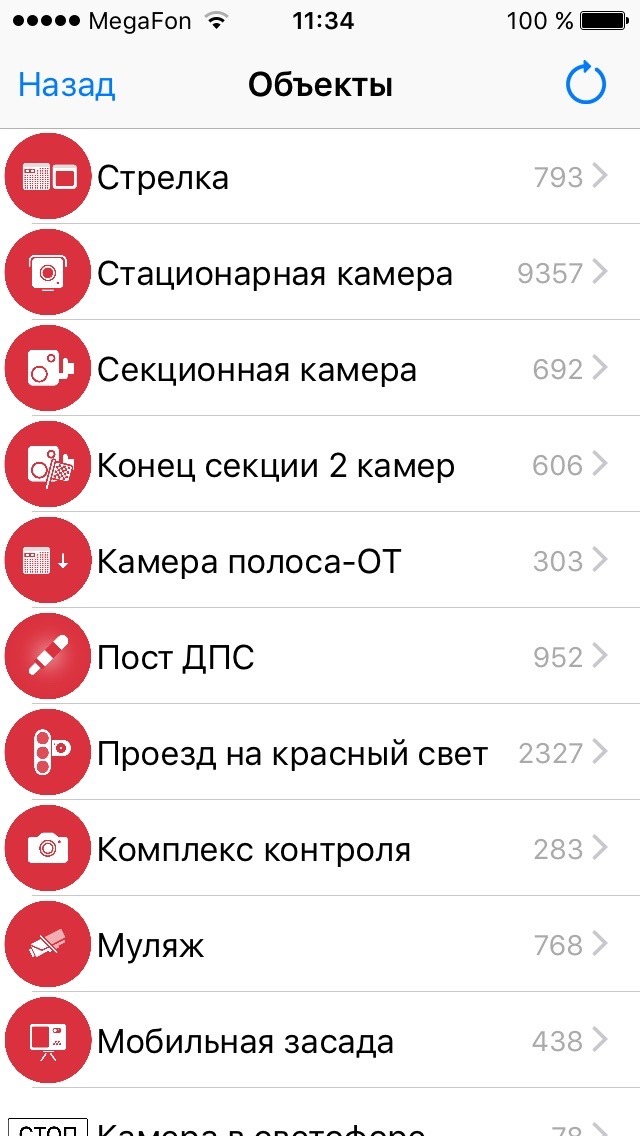Refresh the objects list
The width and height of the screenshot is (640, 1136).
[585, 85]
